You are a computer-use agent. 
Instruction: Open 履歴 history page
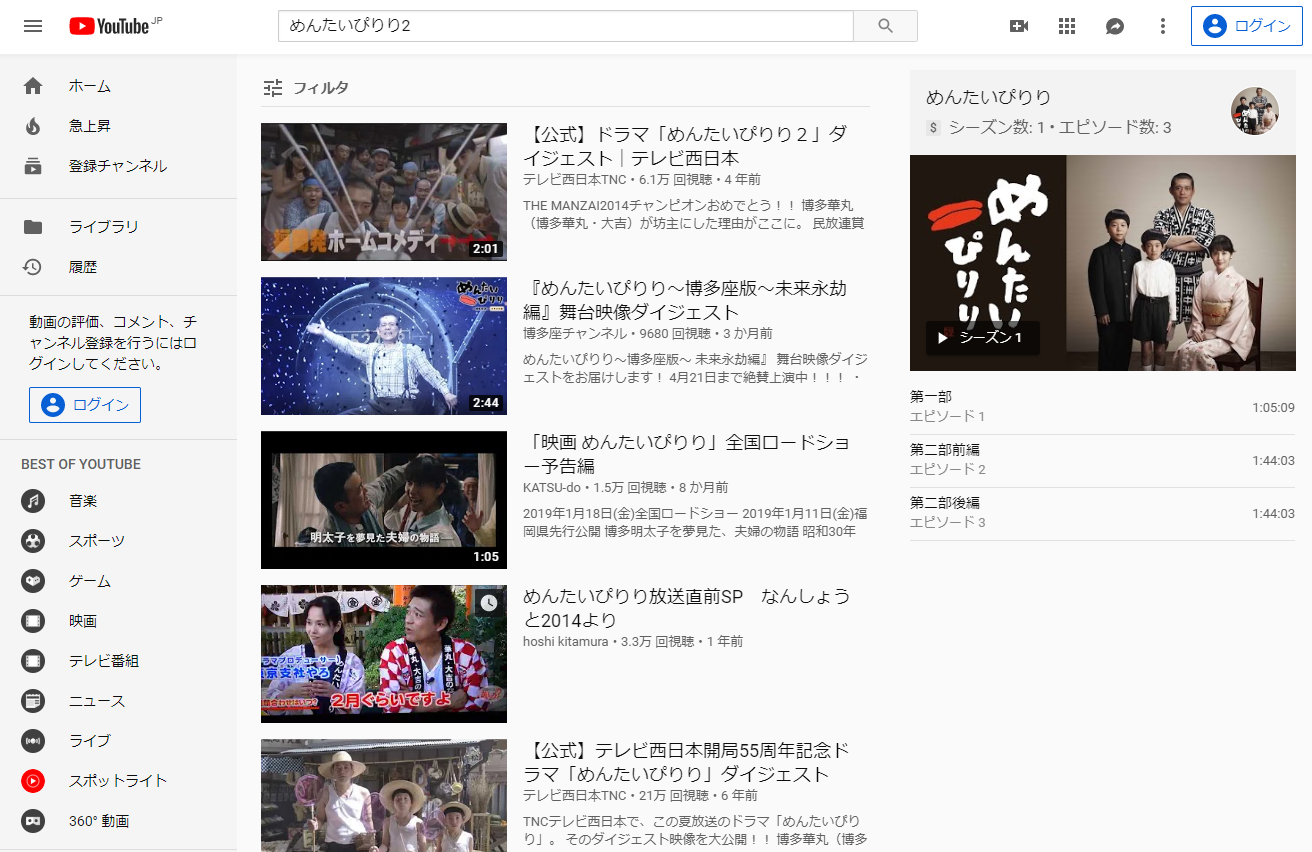(83, 267)
